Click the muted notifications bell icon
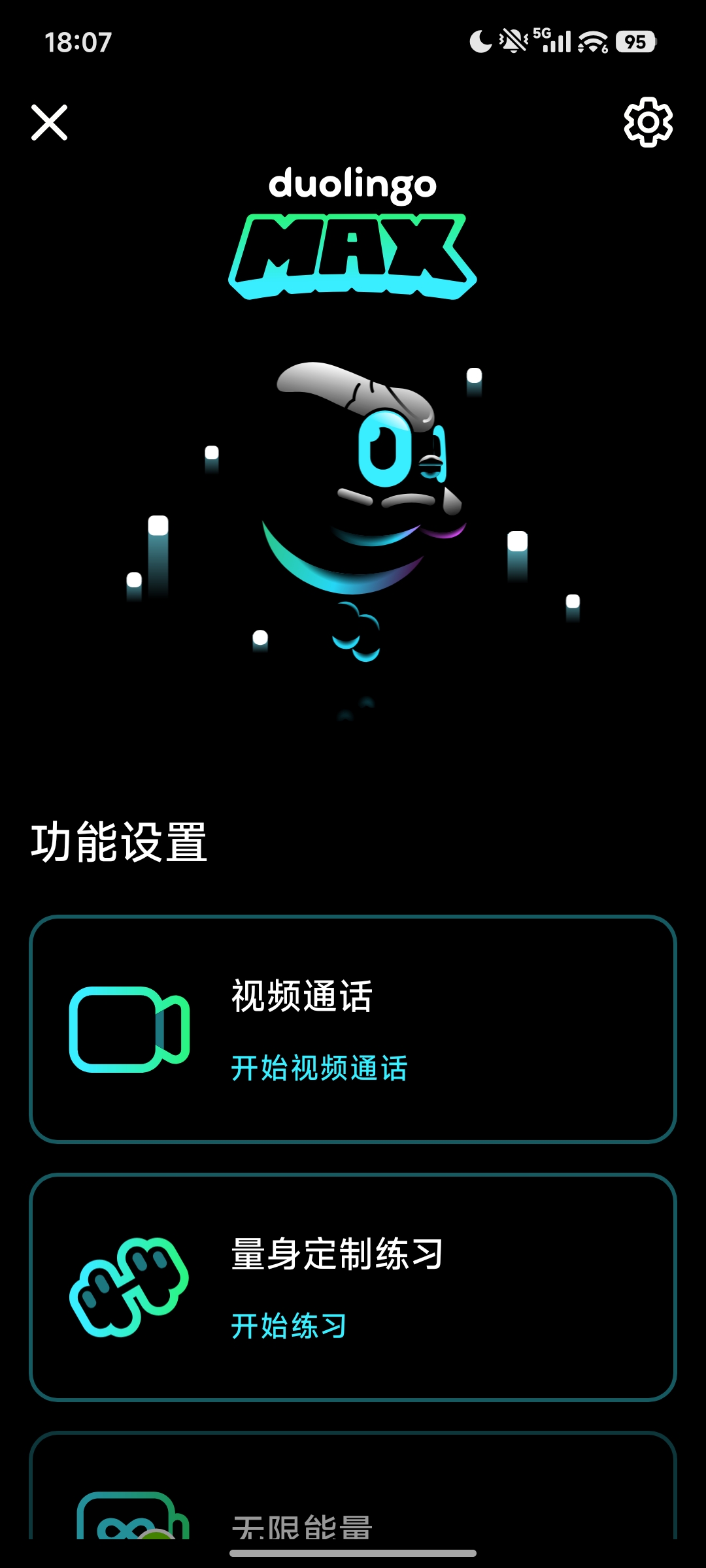Screen dimensions: 706x1568 coord(510,41)
